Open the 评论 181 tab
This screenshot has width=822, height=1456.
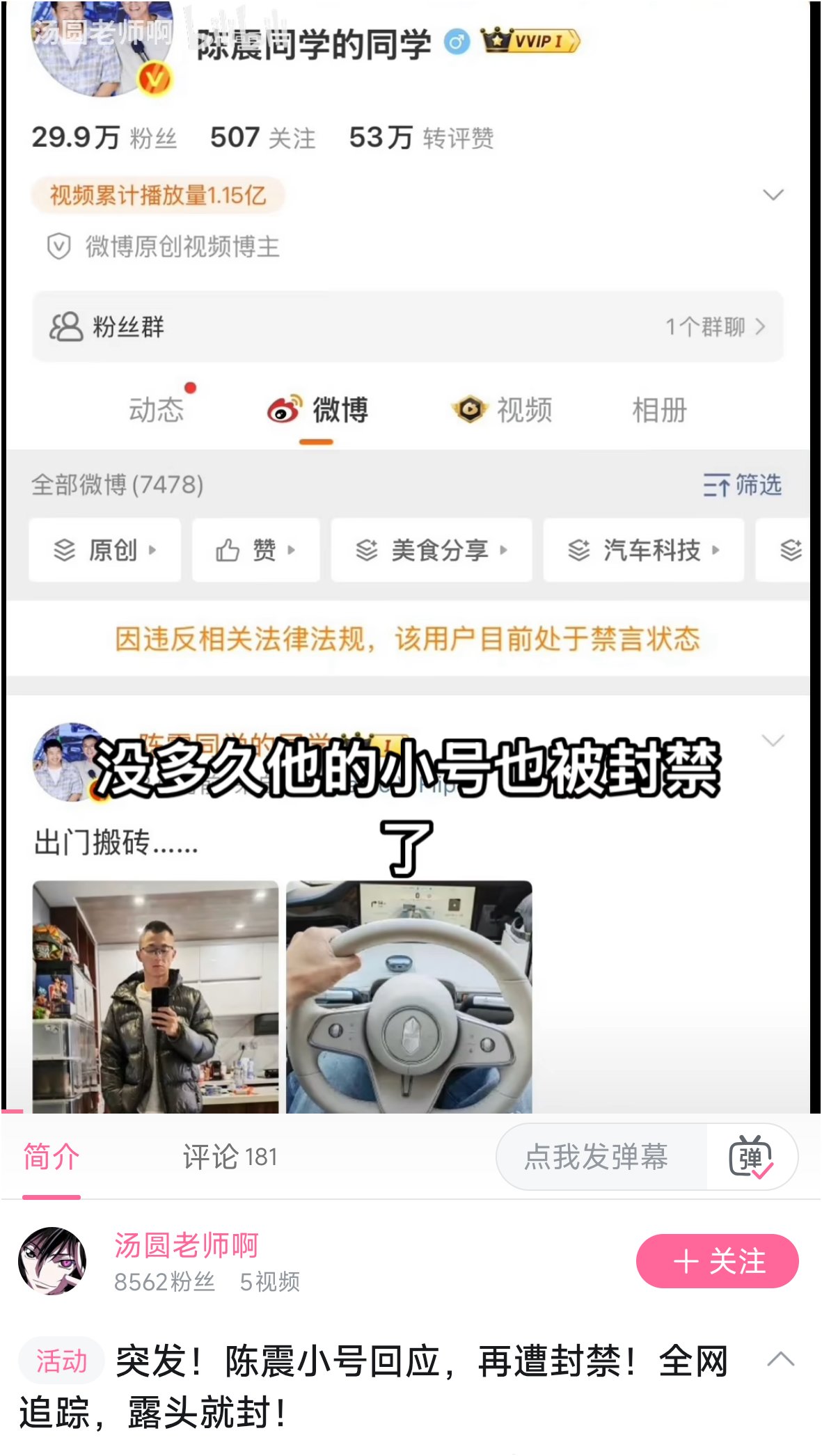230,1158
